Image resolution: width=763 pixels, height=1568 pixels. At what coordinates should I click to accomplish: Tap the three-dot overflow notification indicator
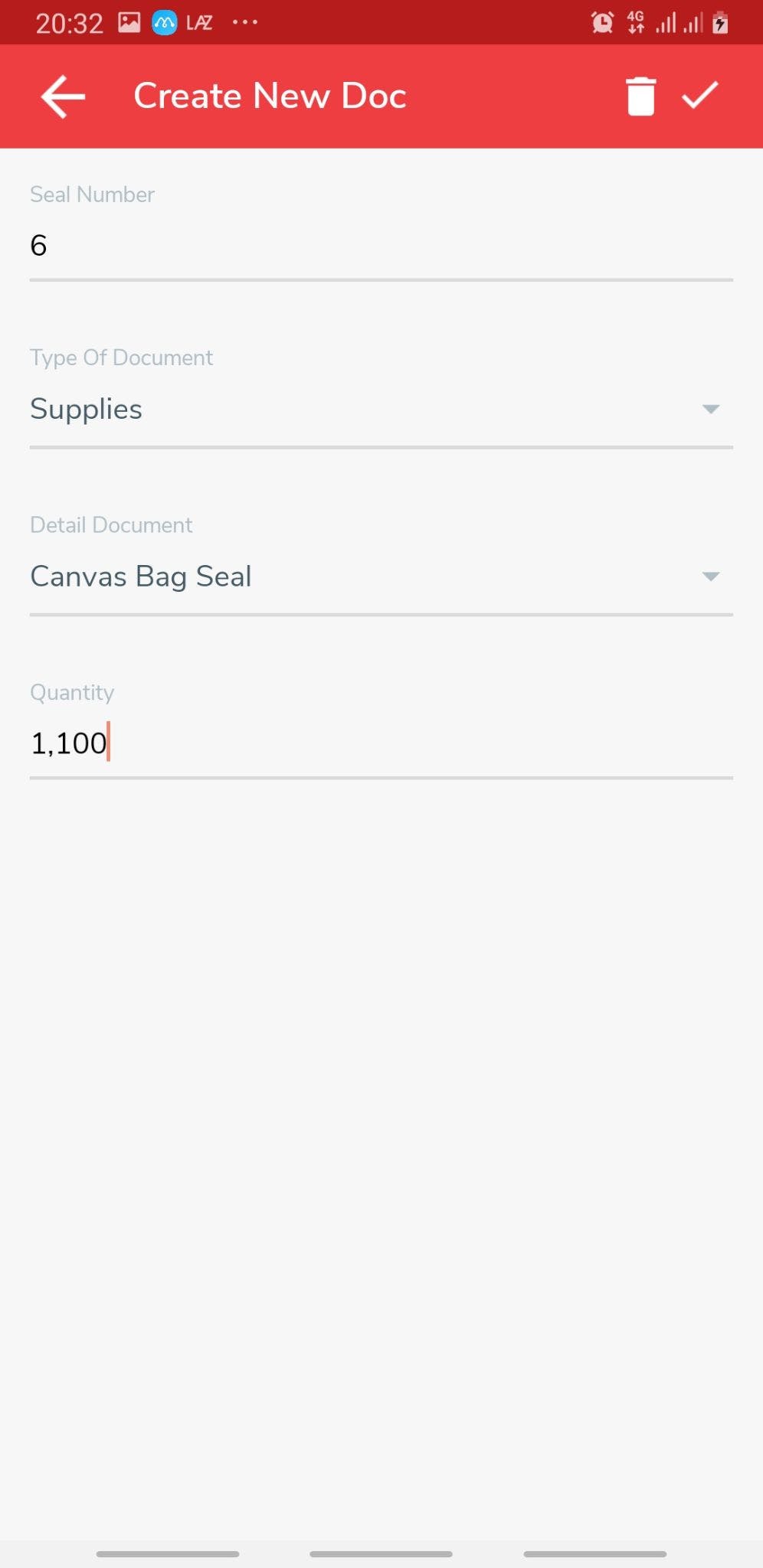click(x=244, y=21)
